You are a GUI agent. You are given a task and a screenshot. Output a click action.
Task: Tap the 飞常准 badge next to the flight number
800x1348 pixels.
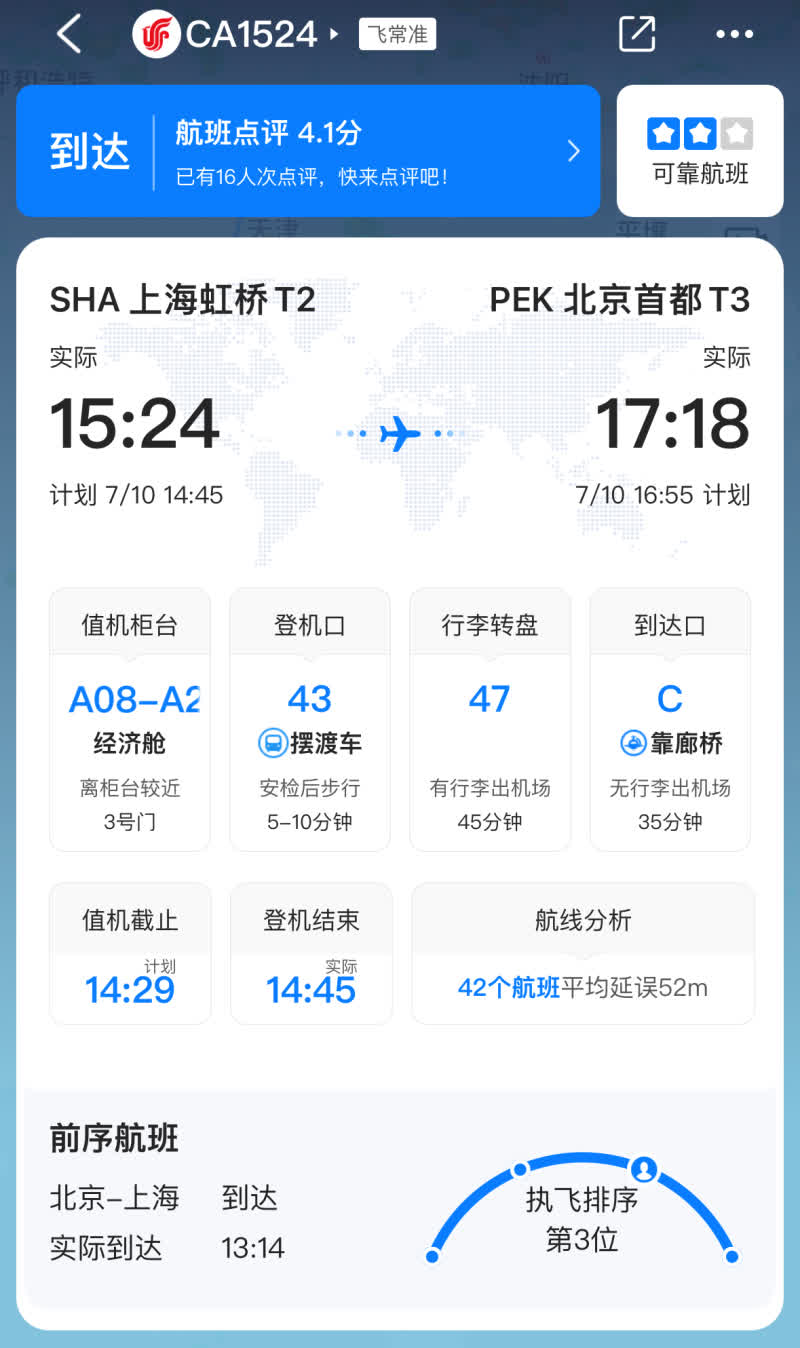pyautogui.click(x=397, y=34)
